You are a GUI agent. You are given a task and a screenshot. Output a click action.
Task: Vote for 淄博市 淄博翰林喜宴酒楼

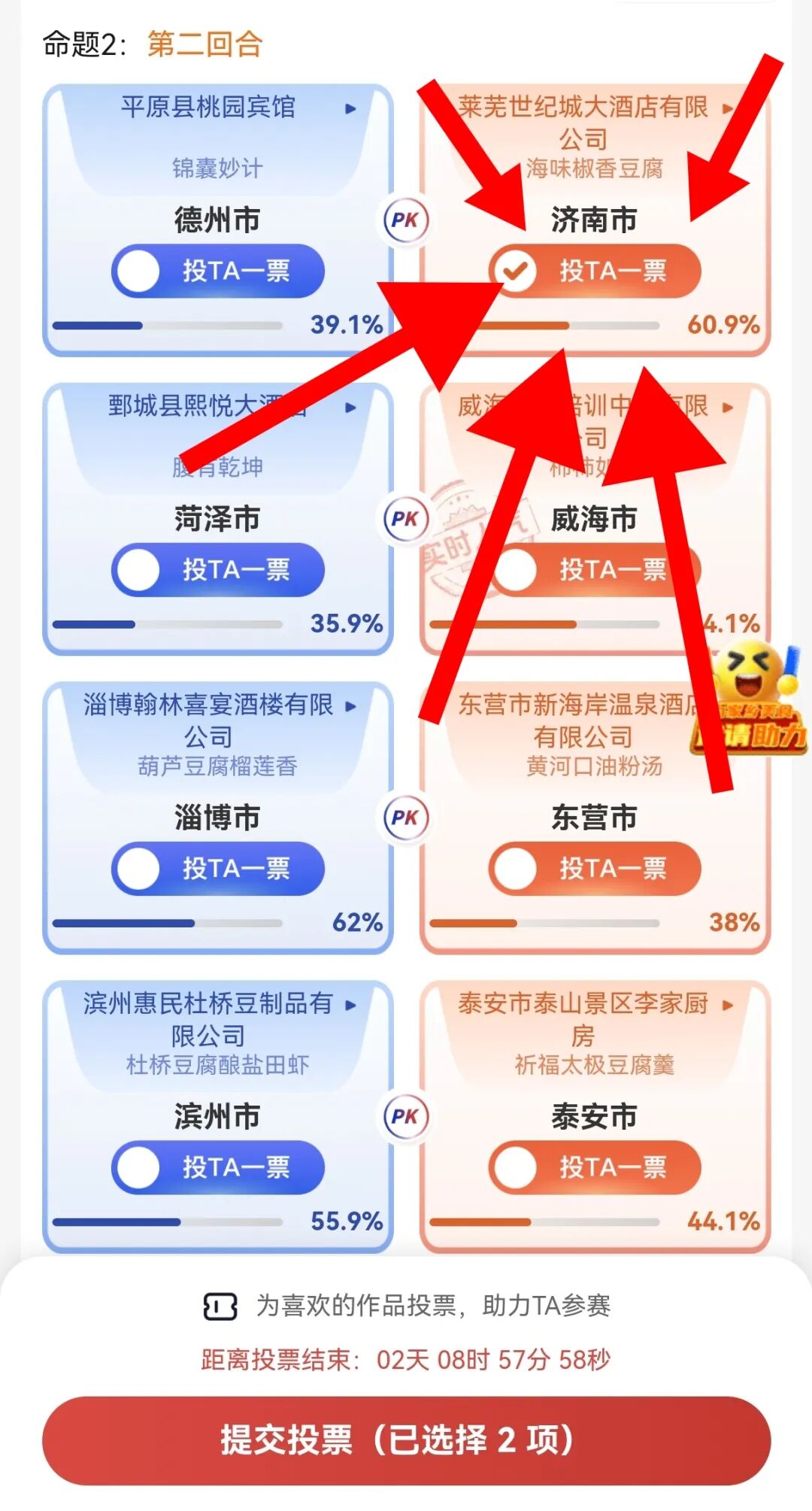[217, 868]
